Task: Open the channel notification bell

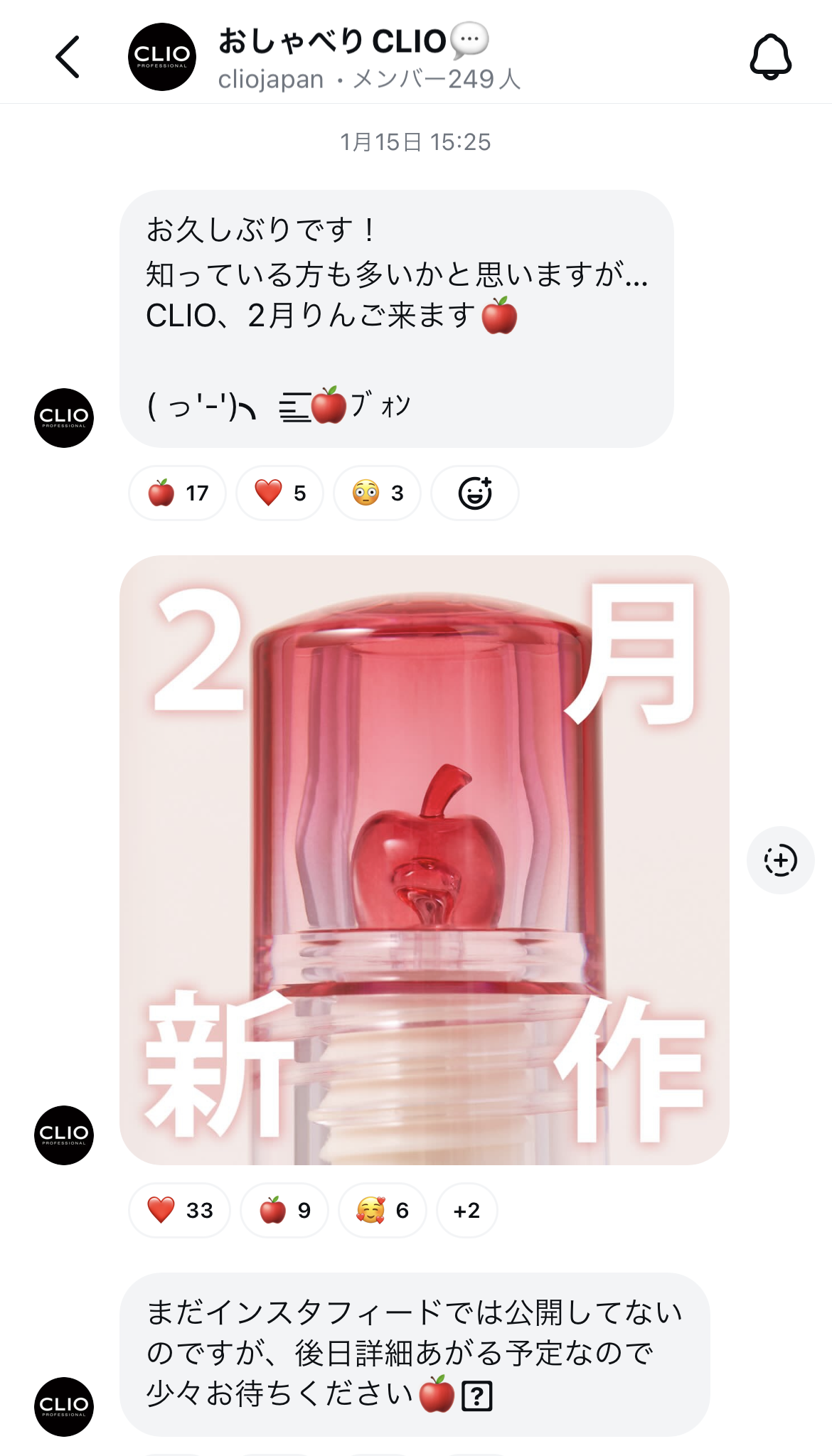Action: tap(770, 57)
